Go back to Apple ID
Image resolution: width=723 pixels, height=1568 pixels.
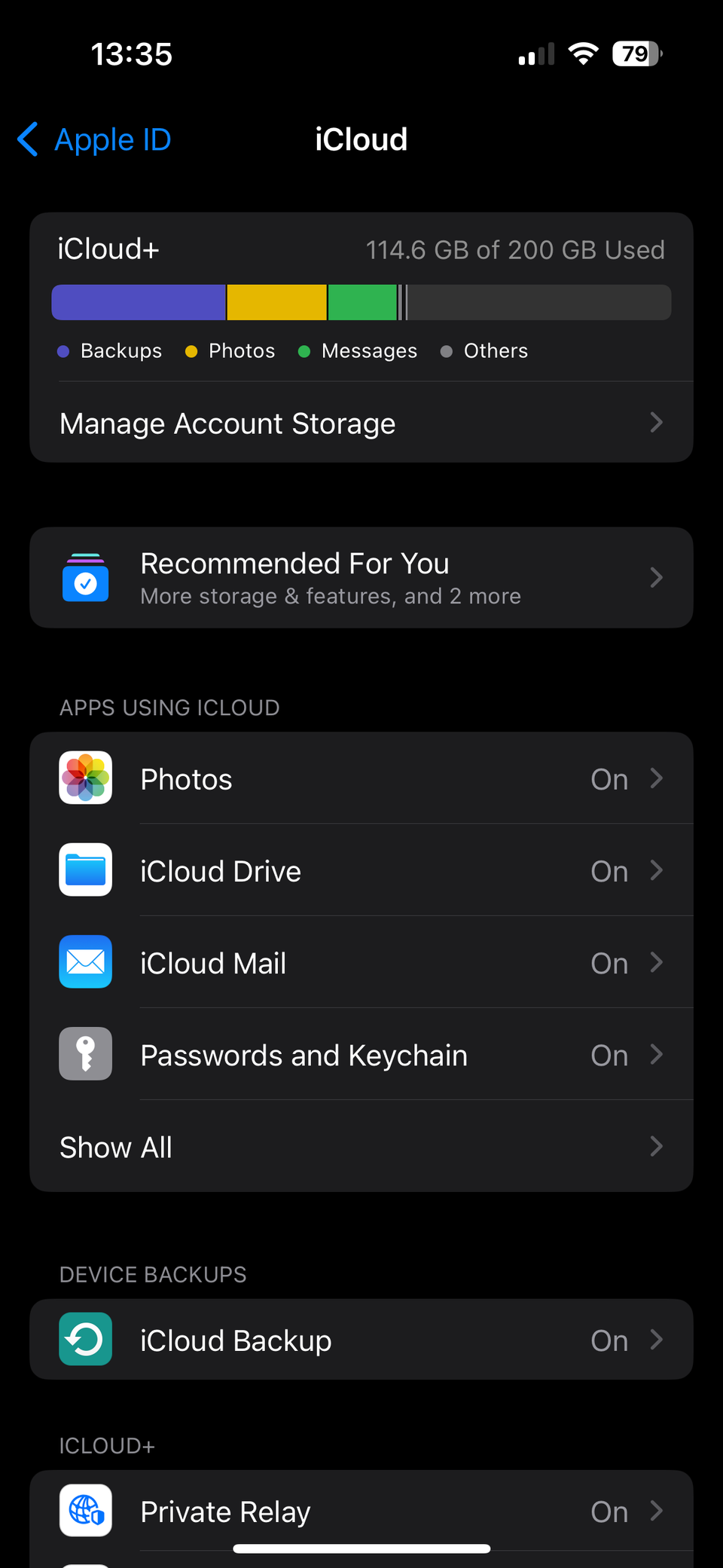92,139
